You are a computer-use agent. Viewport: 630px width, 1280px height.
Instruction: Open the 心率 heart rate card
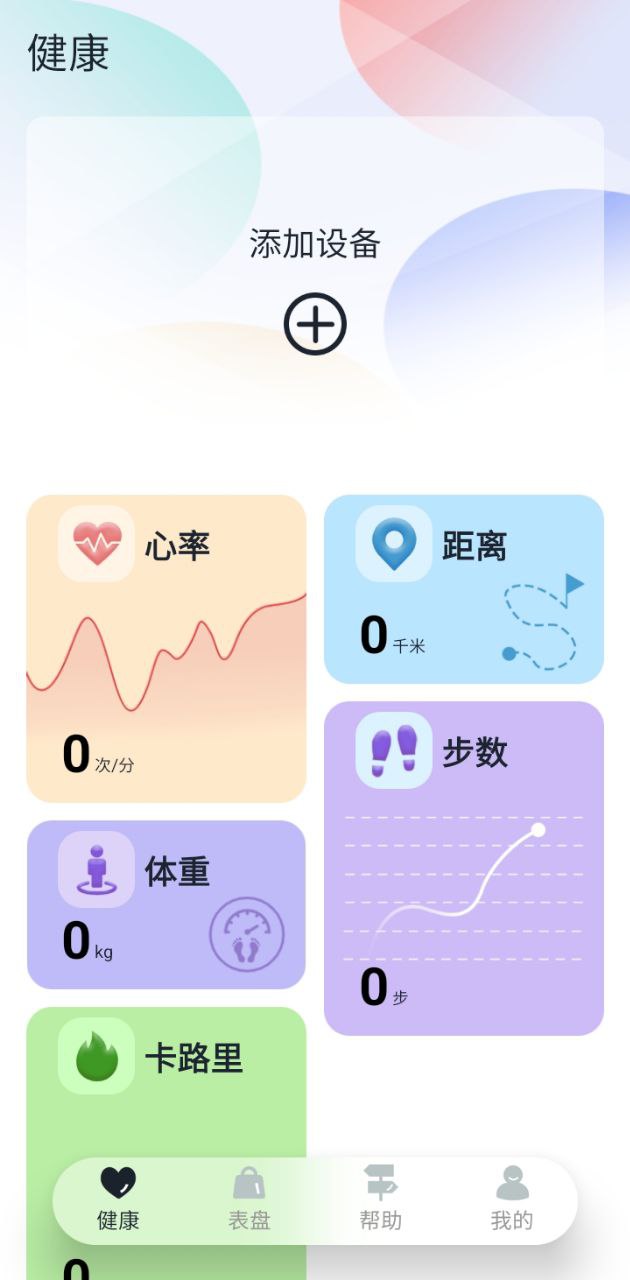click(166, 648)
